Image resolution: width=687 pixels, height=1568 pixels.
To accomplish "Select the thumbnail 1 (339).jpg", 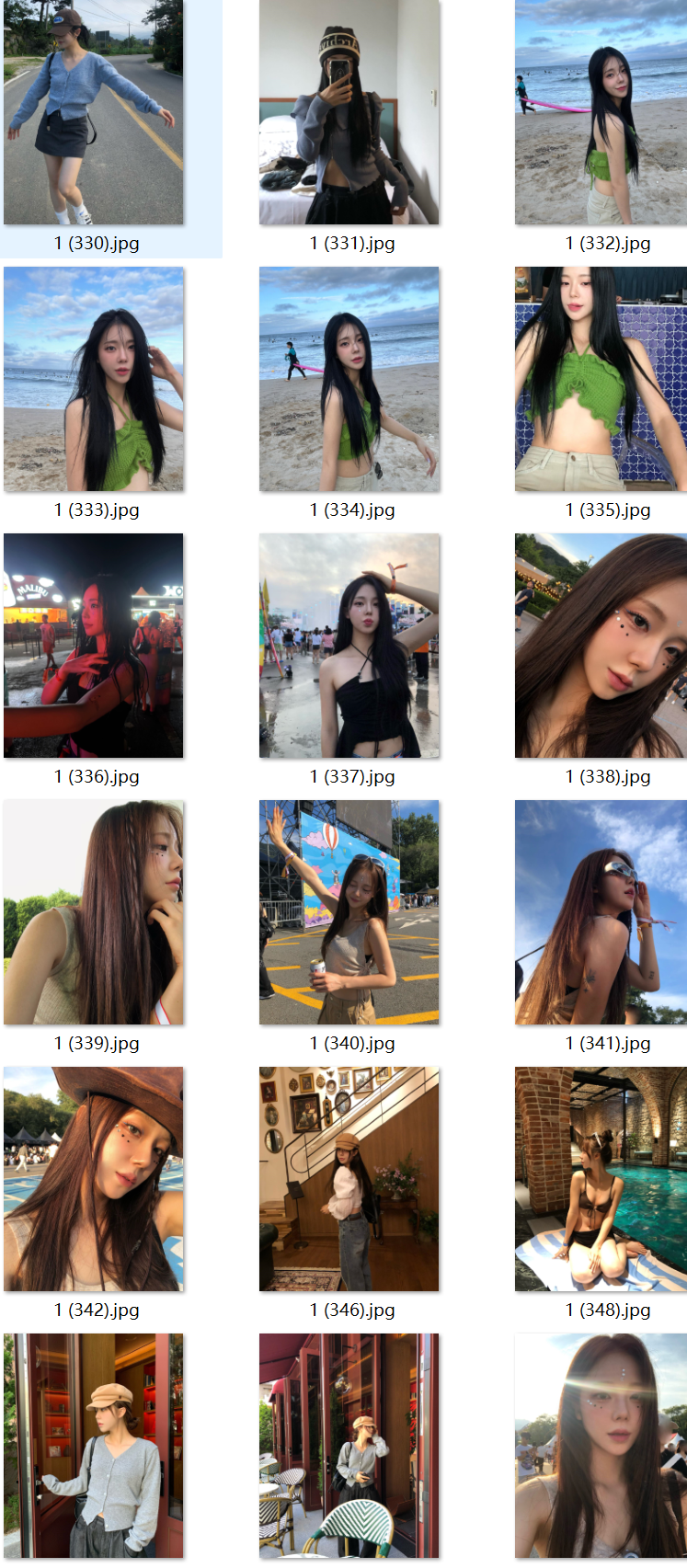I will tap(94, 912).
